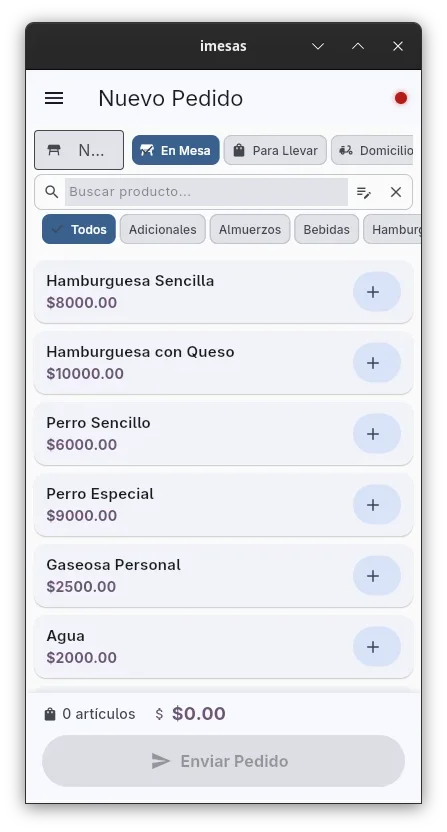
Task: Open the hamburger navigation menu
Action: tap(54, 98)
